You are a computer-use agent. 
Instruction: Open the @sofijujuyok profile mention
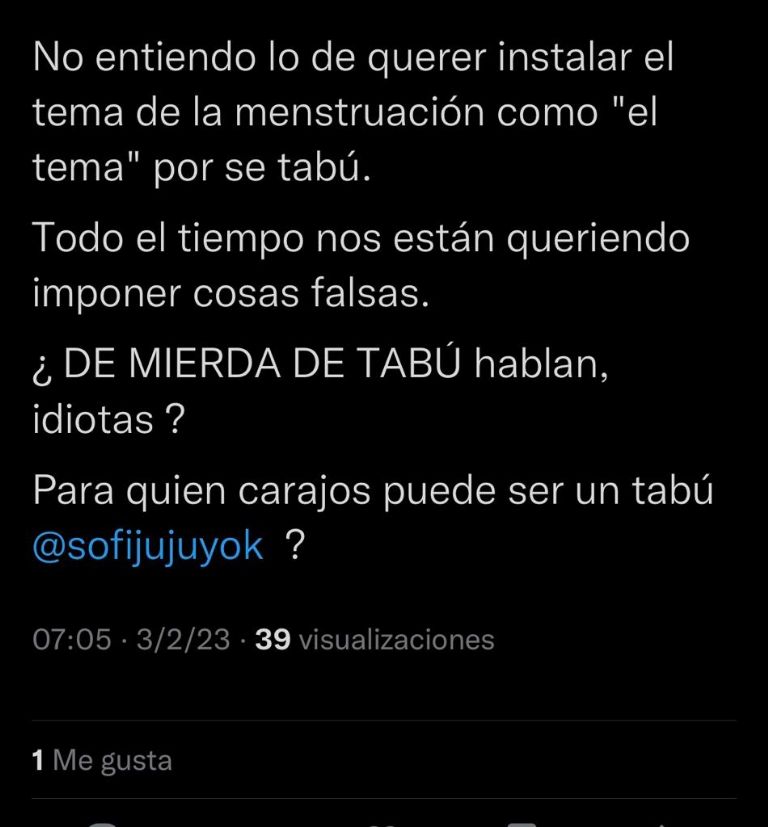tap(148, 546)
